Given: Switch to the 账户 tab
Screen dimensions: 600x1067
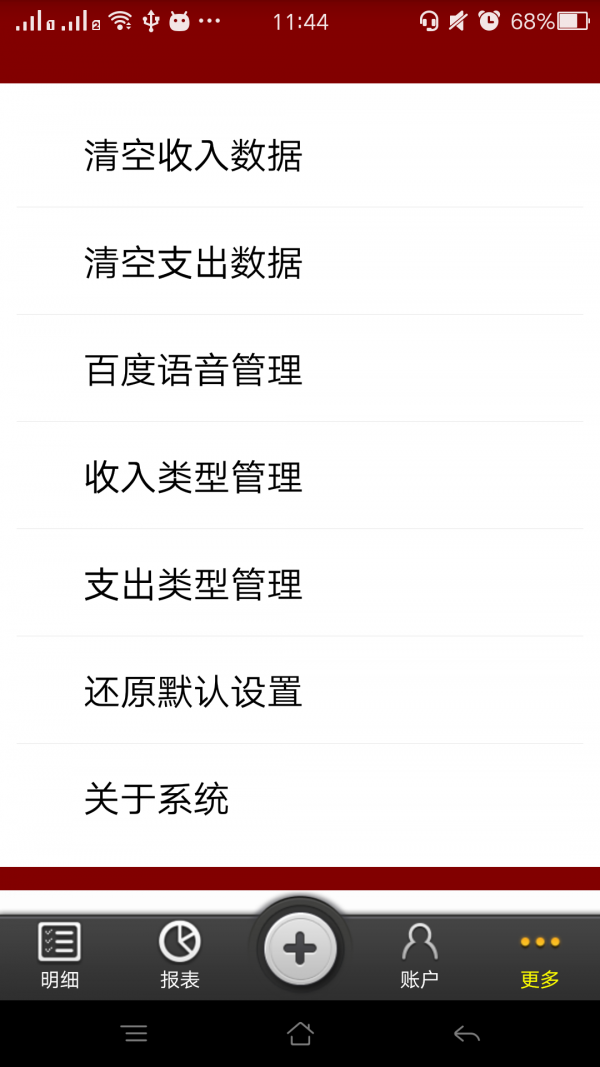Looking at the screenshot, I should [x=419, y=955].
